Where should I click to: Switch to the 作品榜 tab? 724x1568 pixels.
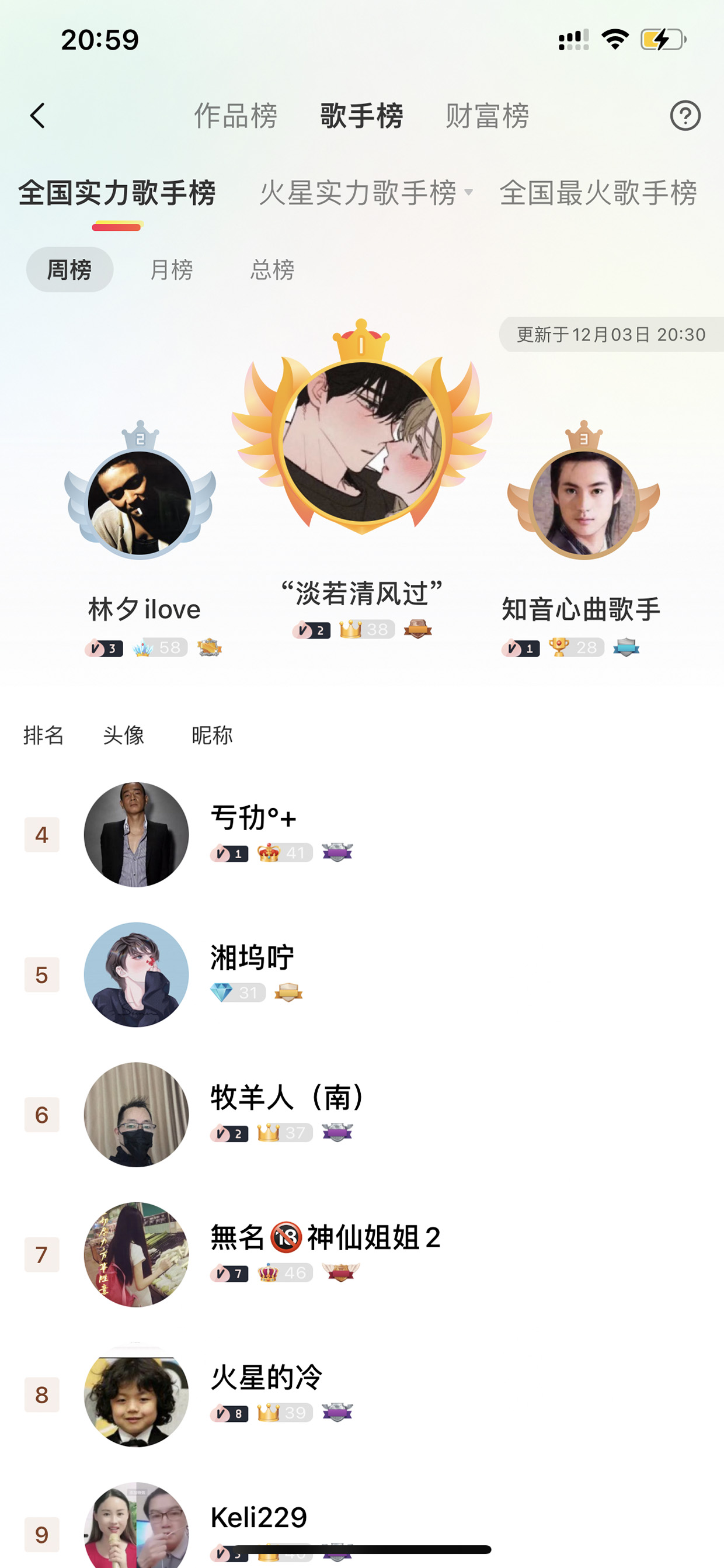(235, 116)
